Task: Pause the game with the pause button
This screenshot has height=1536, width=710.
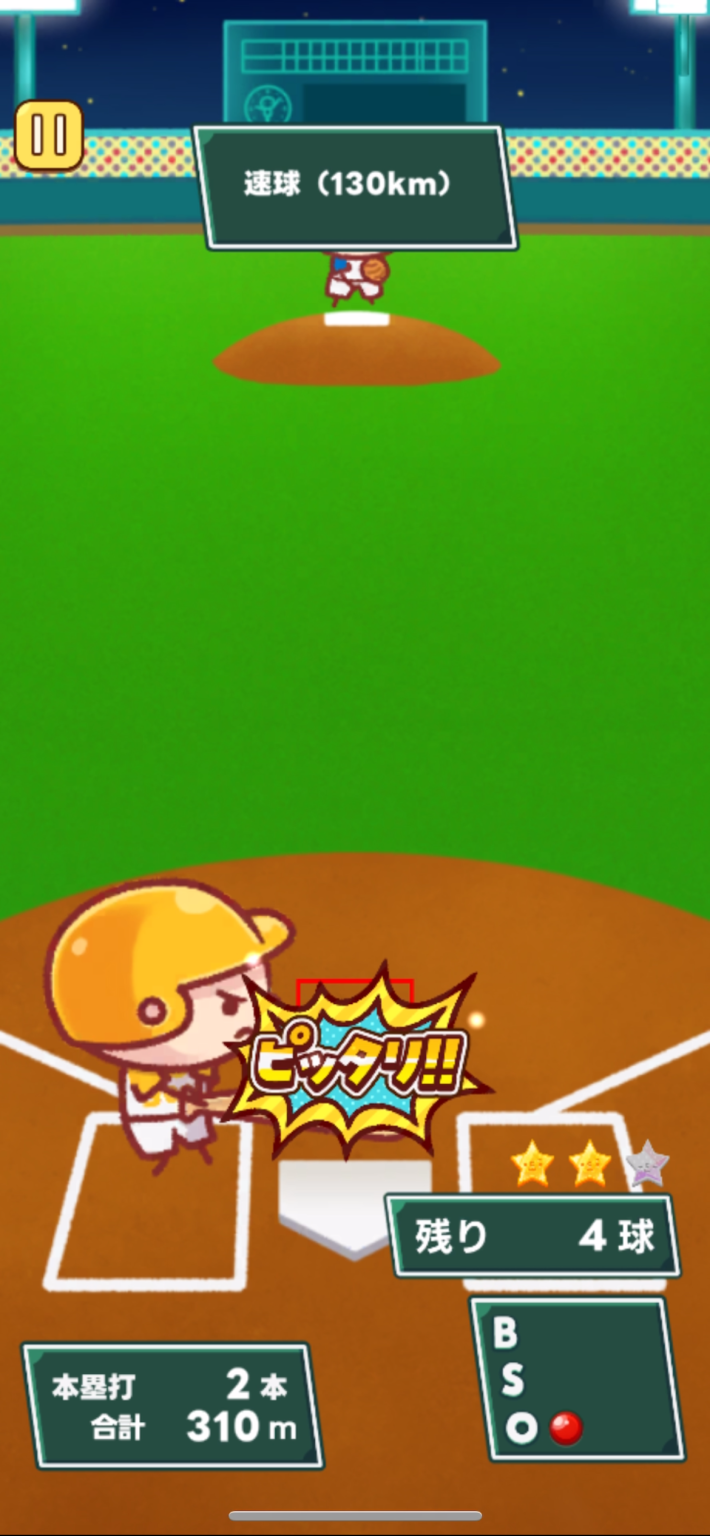Action: pyautogui.click(x=48, y=136)
